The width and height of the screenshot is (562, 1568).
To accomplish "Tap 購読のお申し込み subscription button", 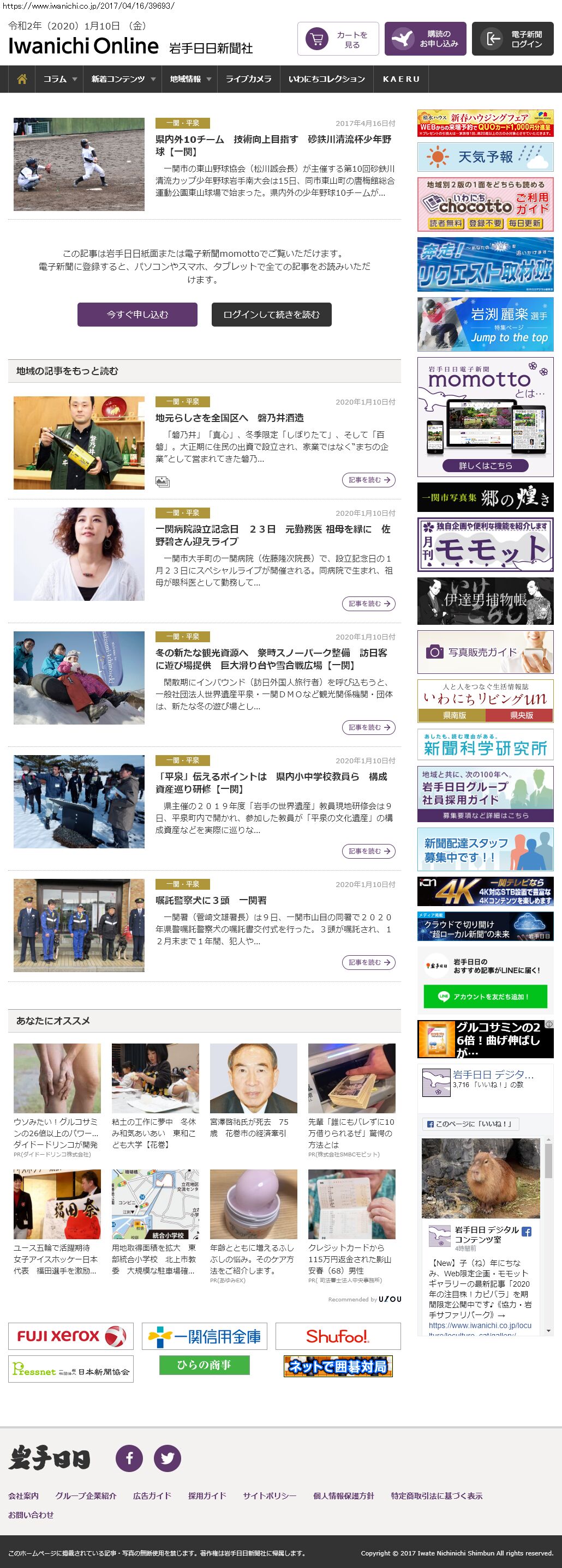I will point(425,39).
